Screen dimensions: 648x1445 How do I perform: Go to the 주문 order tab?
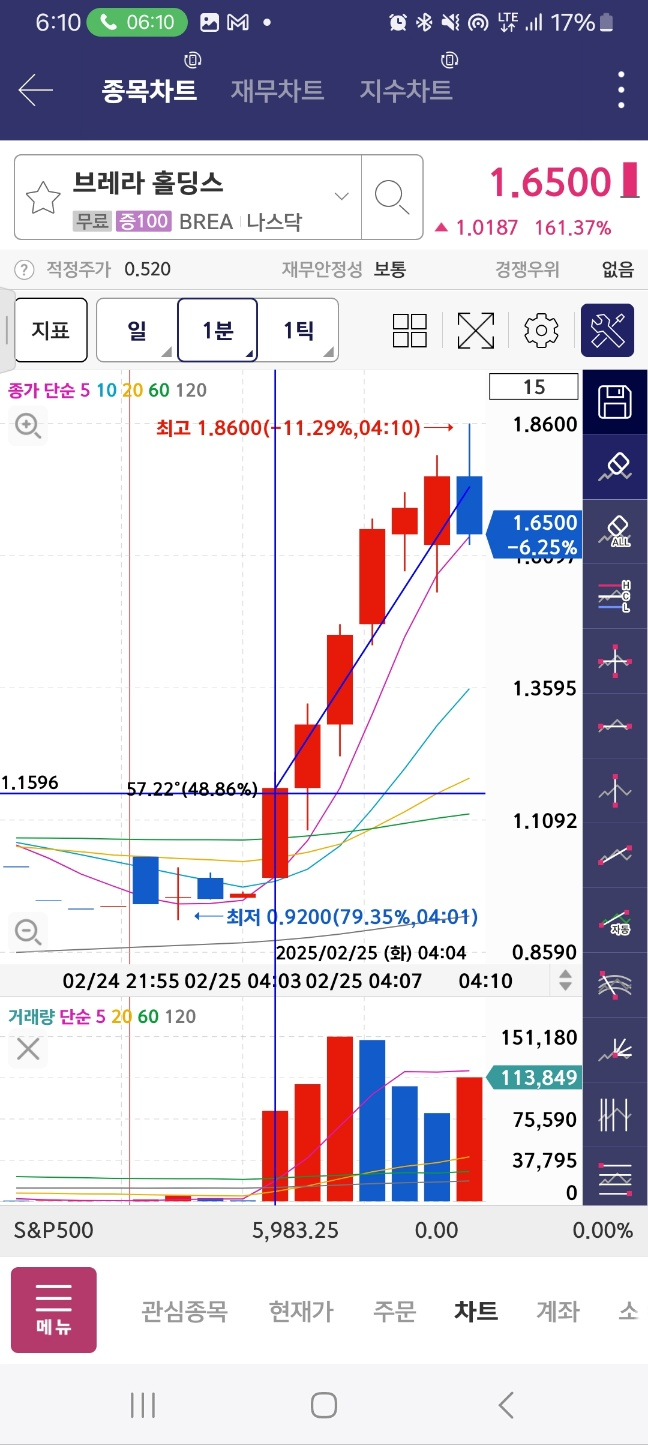click(x=394, y=1311)
